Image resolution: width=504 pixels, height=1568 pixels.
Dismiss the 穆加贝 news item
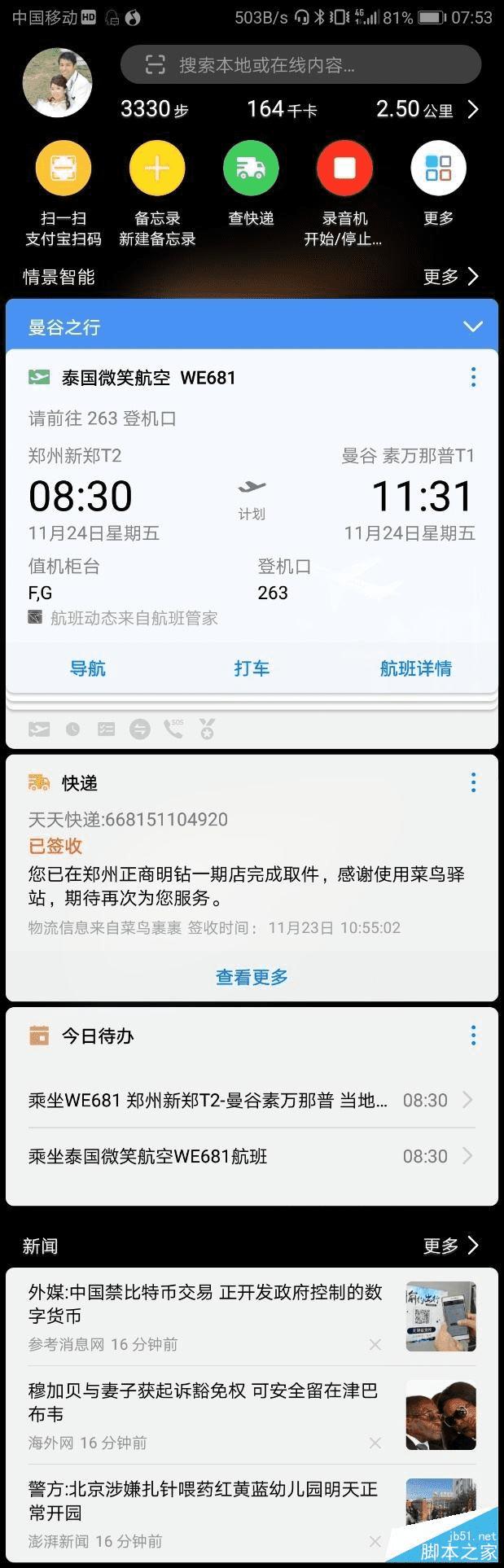(x=375, y=1443)
